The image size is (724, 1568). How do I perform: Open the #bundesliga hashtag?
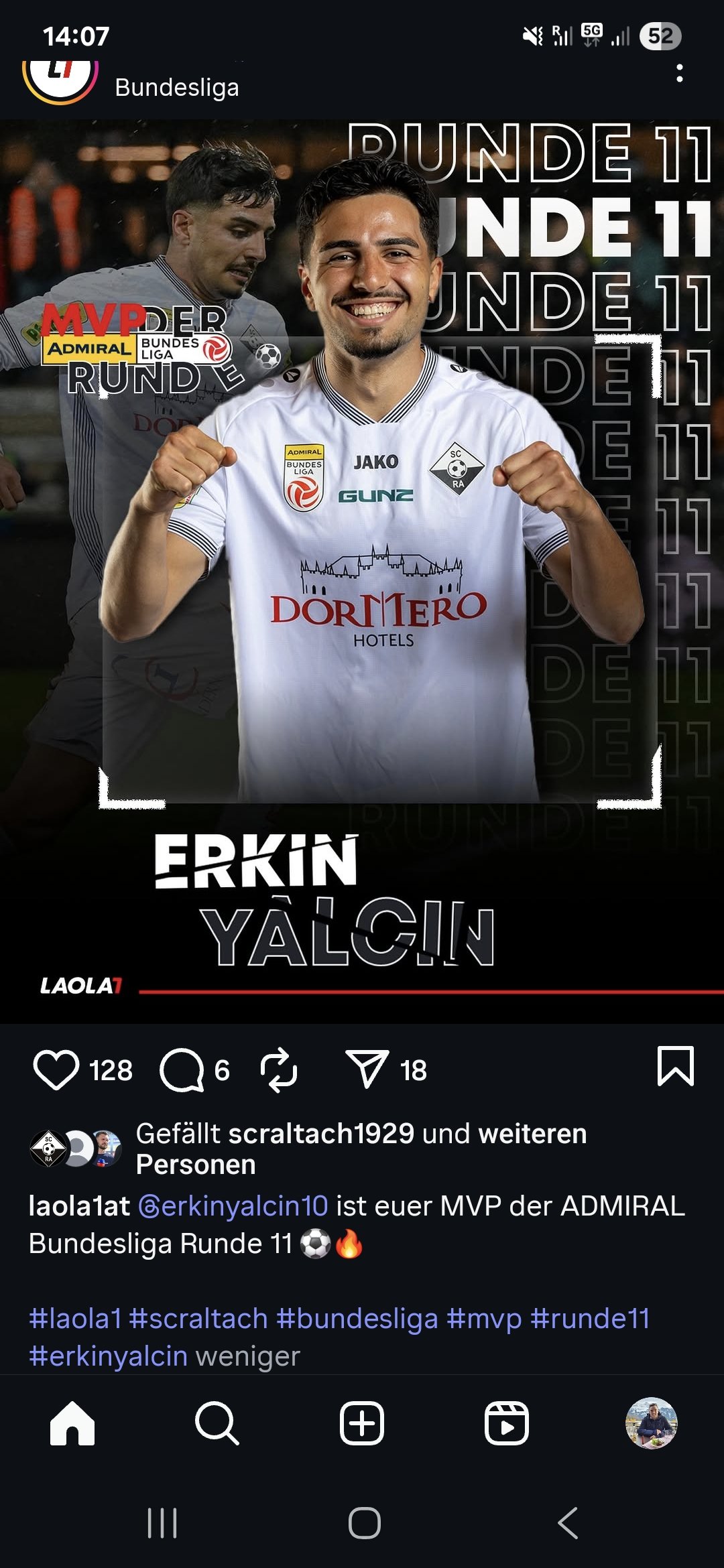click(x=357, y=1318)
